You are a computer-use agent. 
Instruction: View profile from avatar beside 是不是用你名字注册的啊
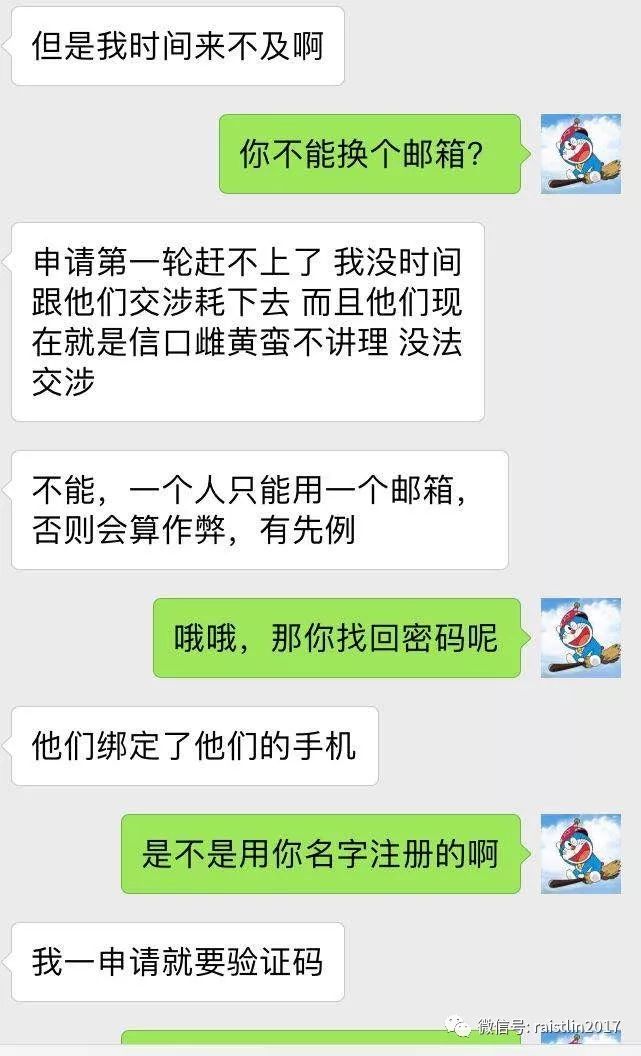click(x=581, y=853)
